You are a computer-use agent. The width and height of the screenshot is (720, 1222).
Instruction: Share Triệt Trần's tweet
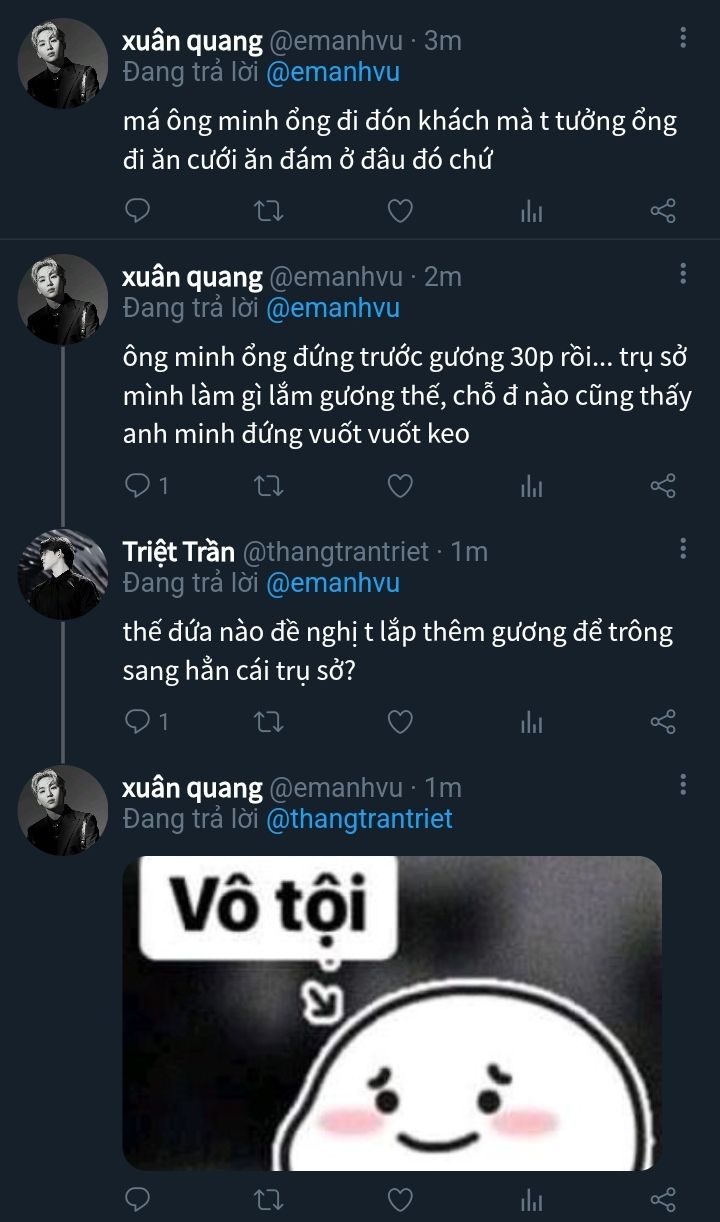click(664, 722)
